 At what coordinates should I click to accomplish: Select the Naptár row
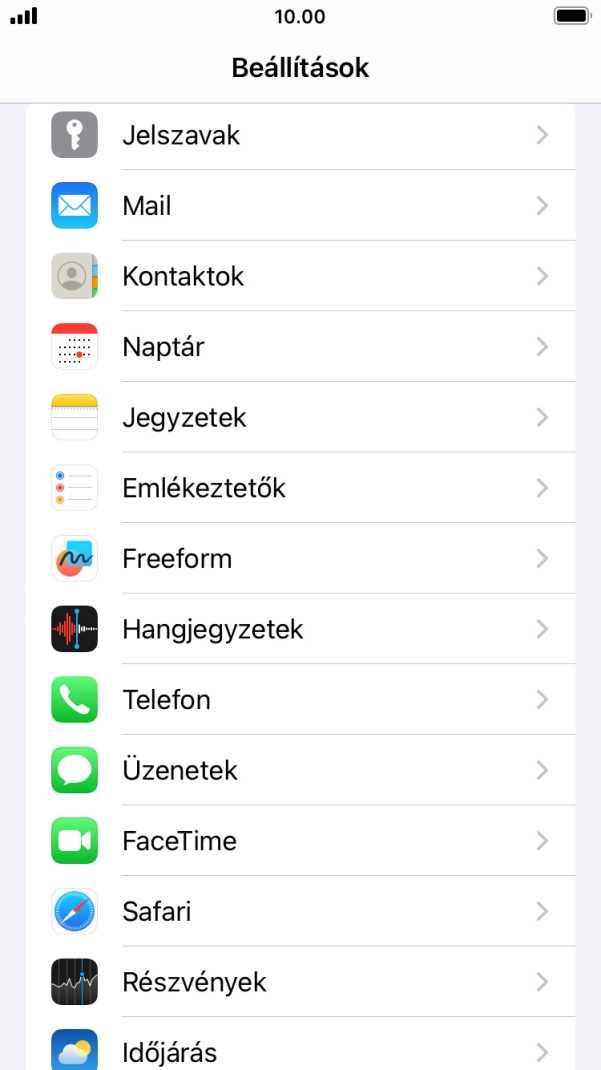[x=300, y=347]
